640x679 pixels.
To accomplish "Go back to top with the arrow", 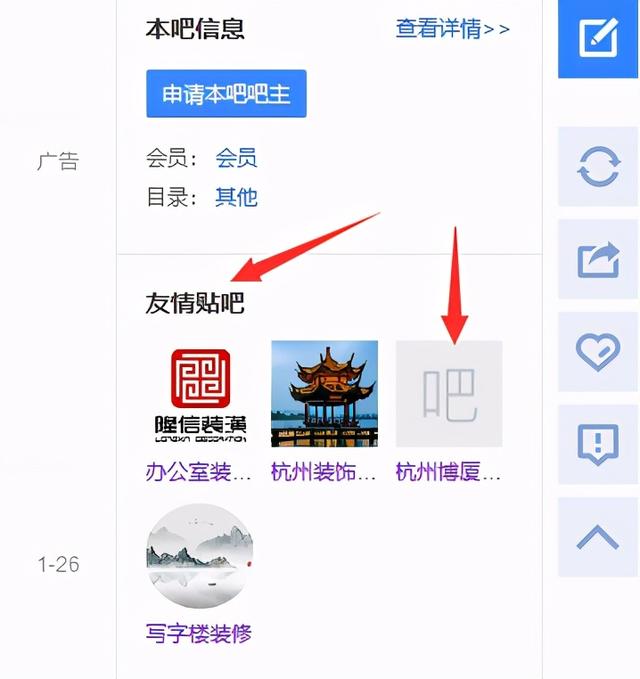I will 598,538.
